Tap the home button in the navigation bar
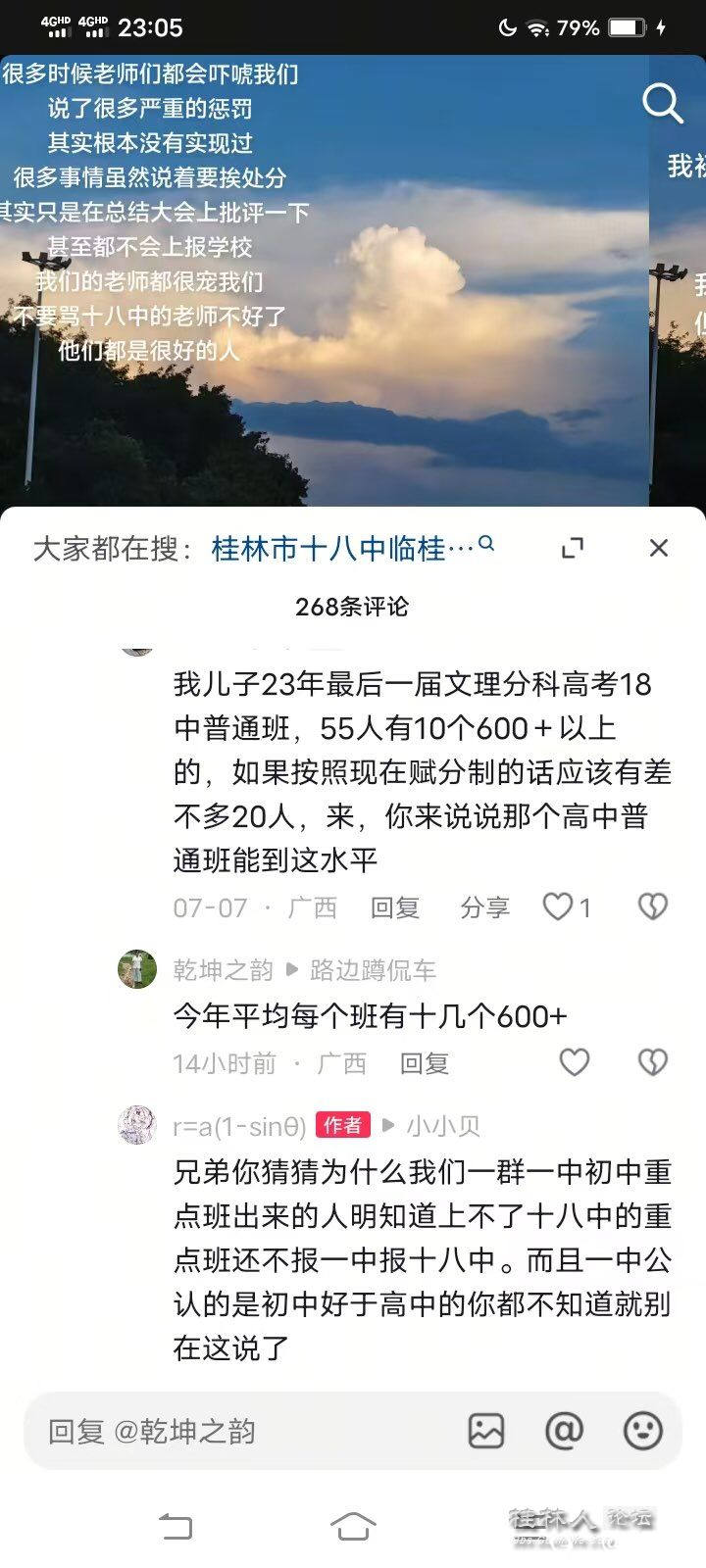Viewport: 706px width, 1568px height. 353,1525
